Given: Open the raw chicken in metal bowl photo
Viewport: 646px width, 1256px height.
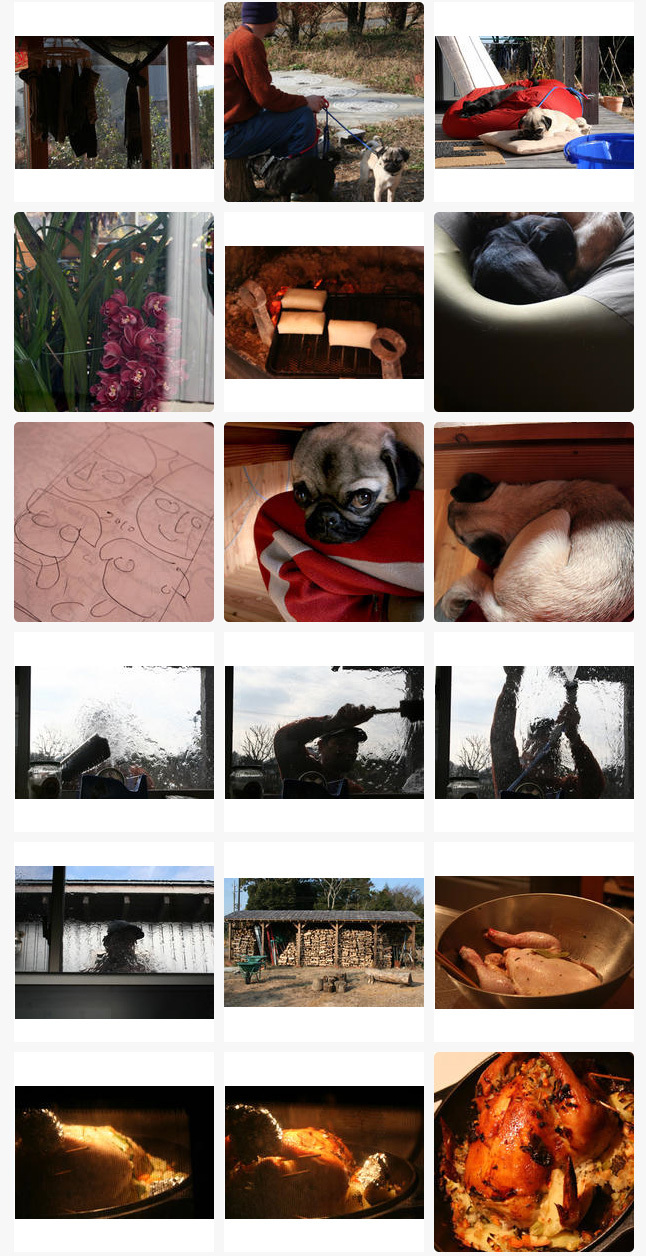Looking at the screenshot, I should (x=534, y=942).
